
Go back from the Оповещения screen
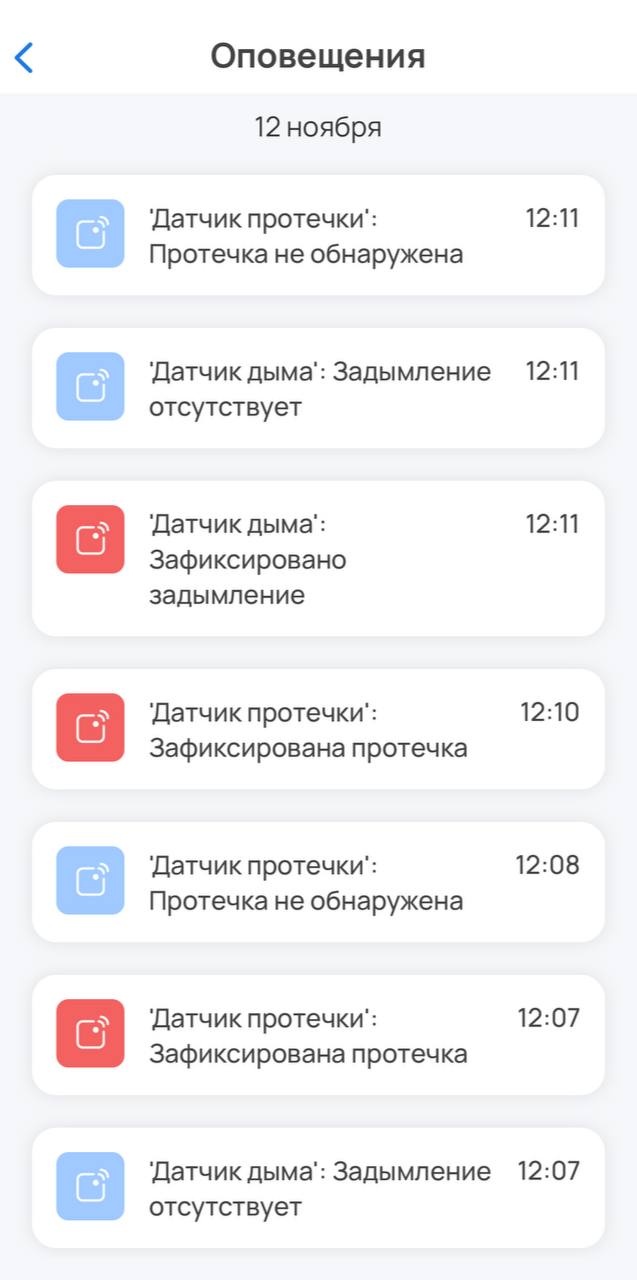point(25,57)
